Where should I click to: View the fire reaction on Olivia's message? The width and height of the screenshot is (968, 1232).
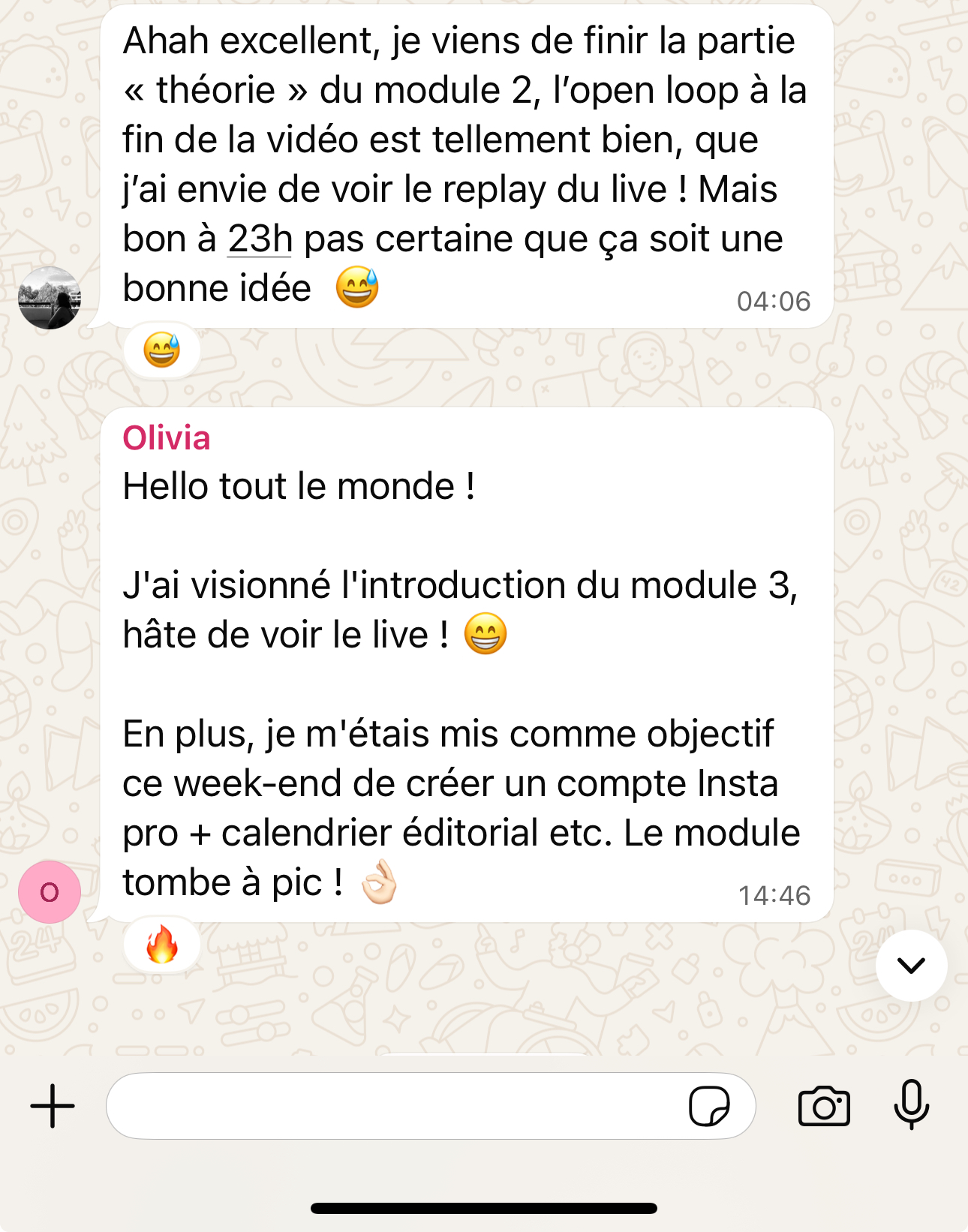(162, 944)
